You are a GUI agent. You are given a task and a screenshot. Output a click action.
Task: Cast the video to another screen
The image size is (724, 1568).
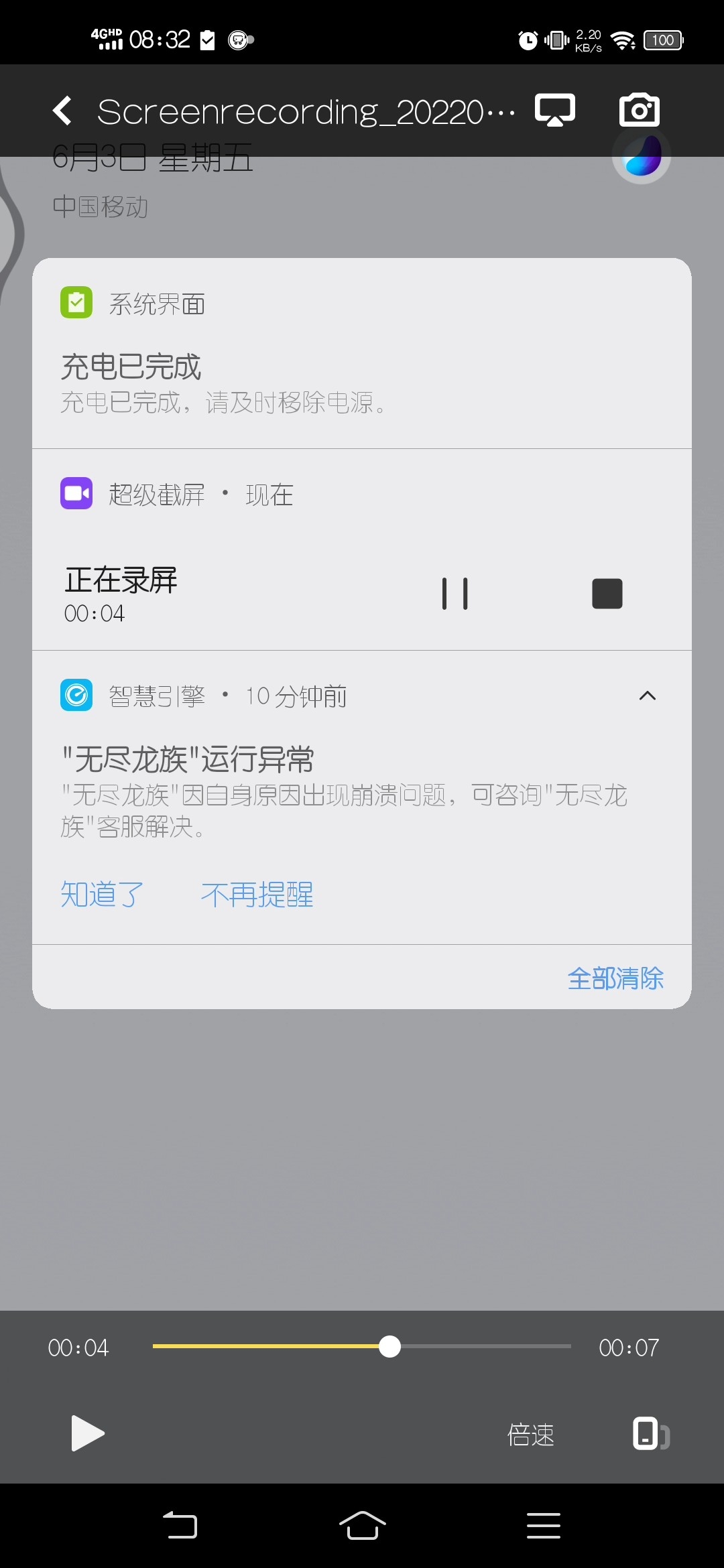[555, 110]
